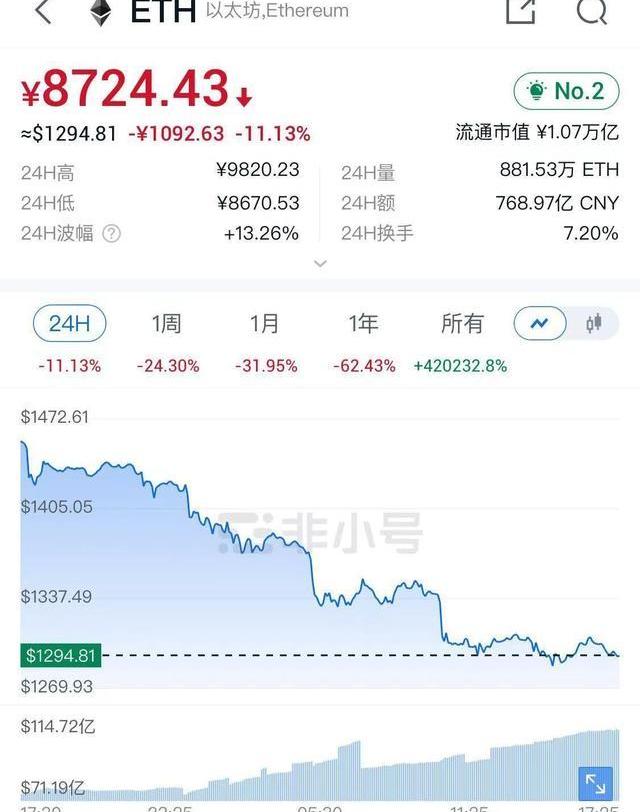This screenshot has width=640, height=812.
Task: Show the 所有 all-time chart
Action: (462, 324)
